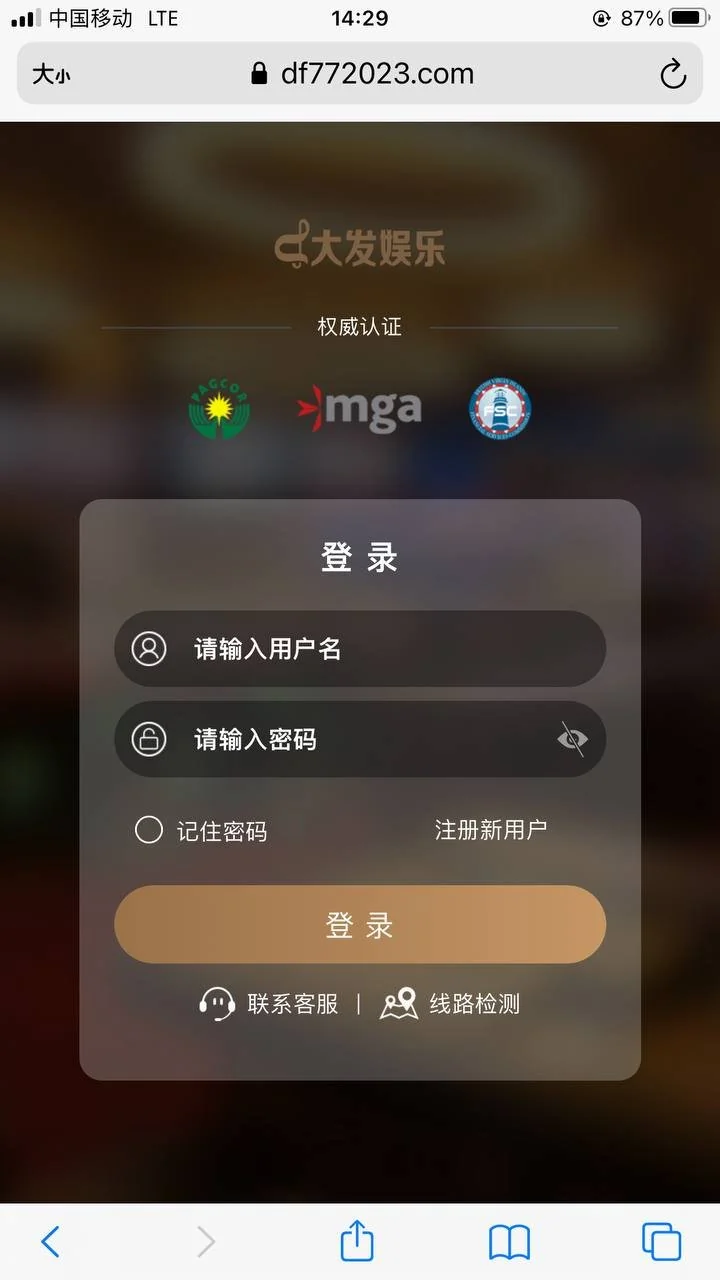Viewport: 720px width, 1280px height.
Task: Check the 记住密码 option
Action: 149,830
